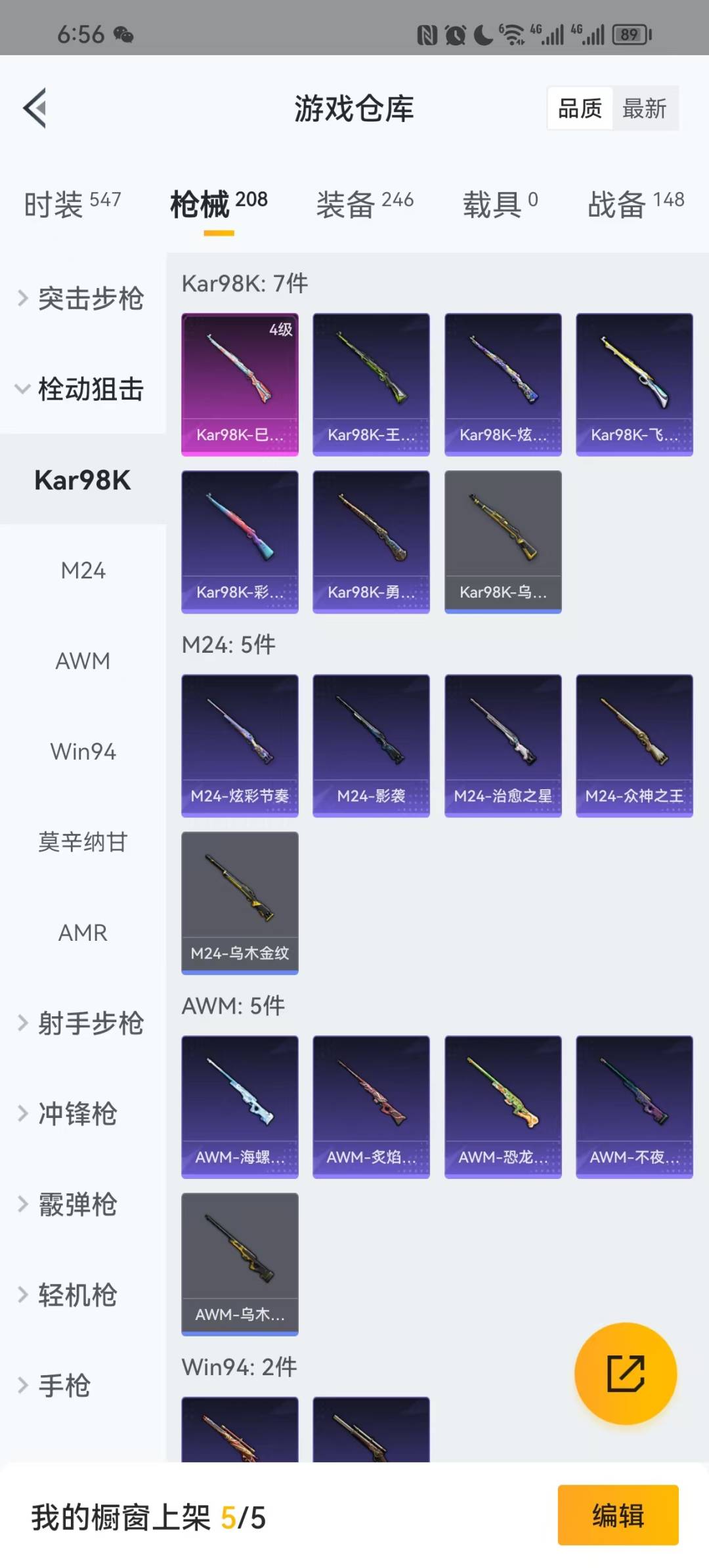Expand the 射手步枪 category
The width and height of the screenshot is (709, 1568).
click(x=82, y=1023)
